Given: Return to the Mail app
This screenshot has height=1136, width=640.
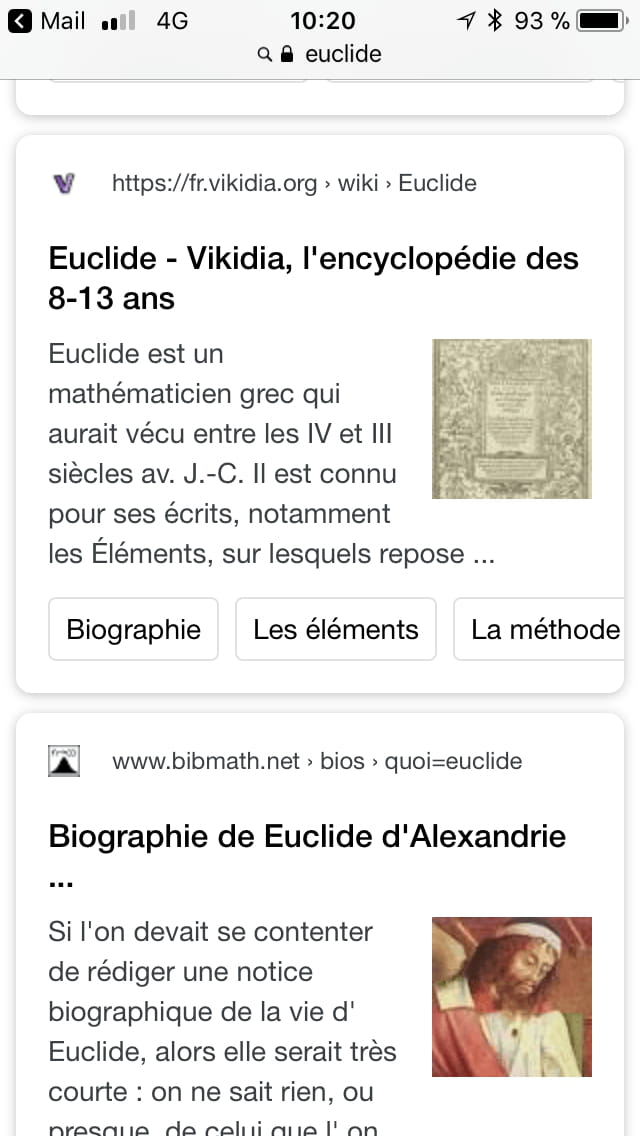Looking at the screenshot, I should [46, 21].
